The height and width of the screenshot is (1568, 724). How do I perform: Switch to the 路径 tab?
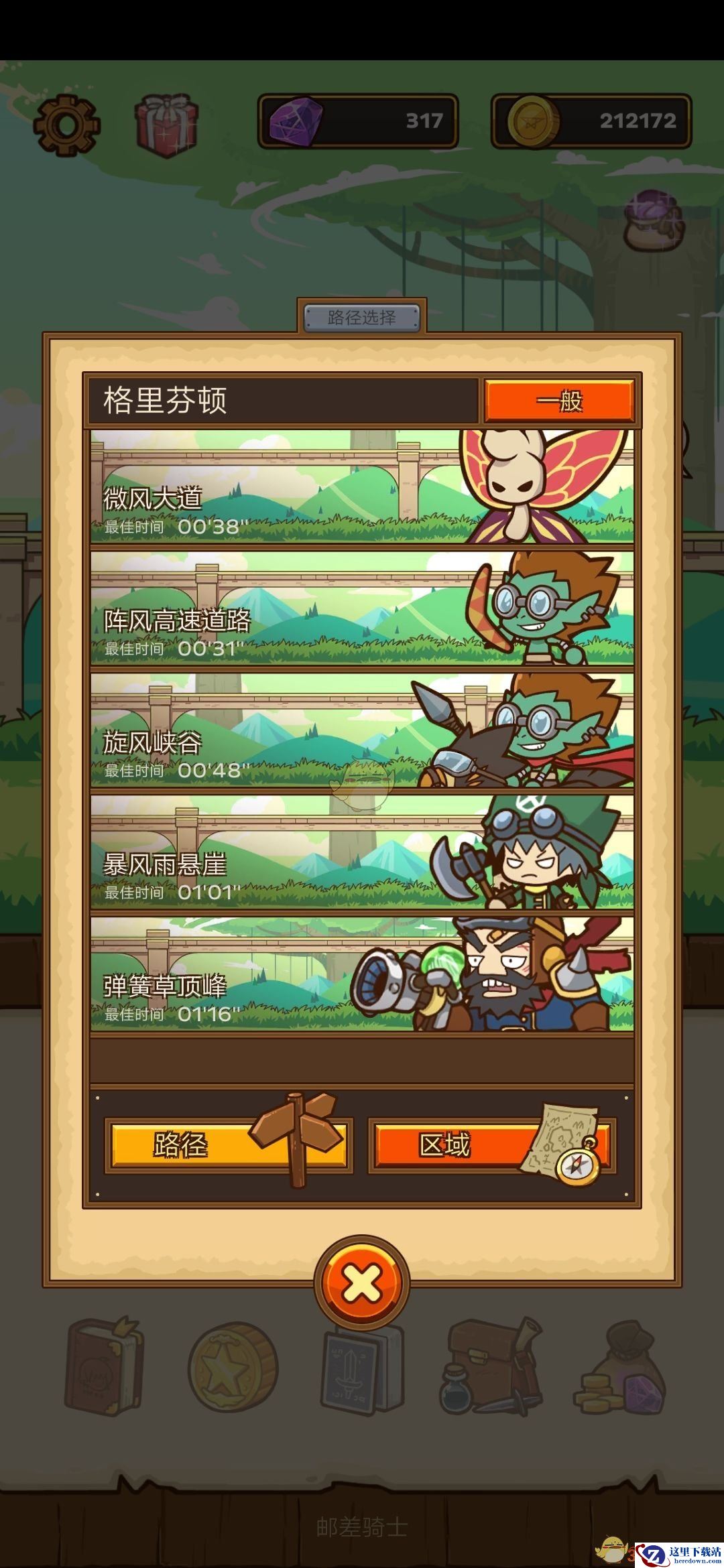click(228, 1145)
